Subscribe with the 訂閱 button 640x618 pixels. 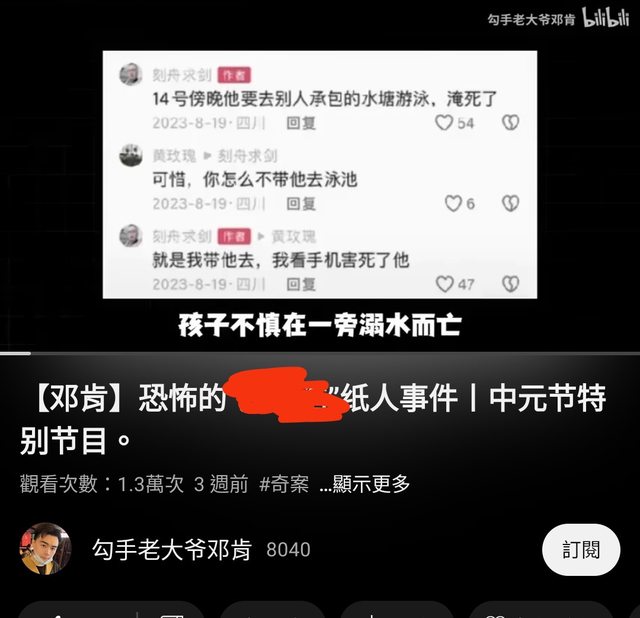tap(581, 549)
